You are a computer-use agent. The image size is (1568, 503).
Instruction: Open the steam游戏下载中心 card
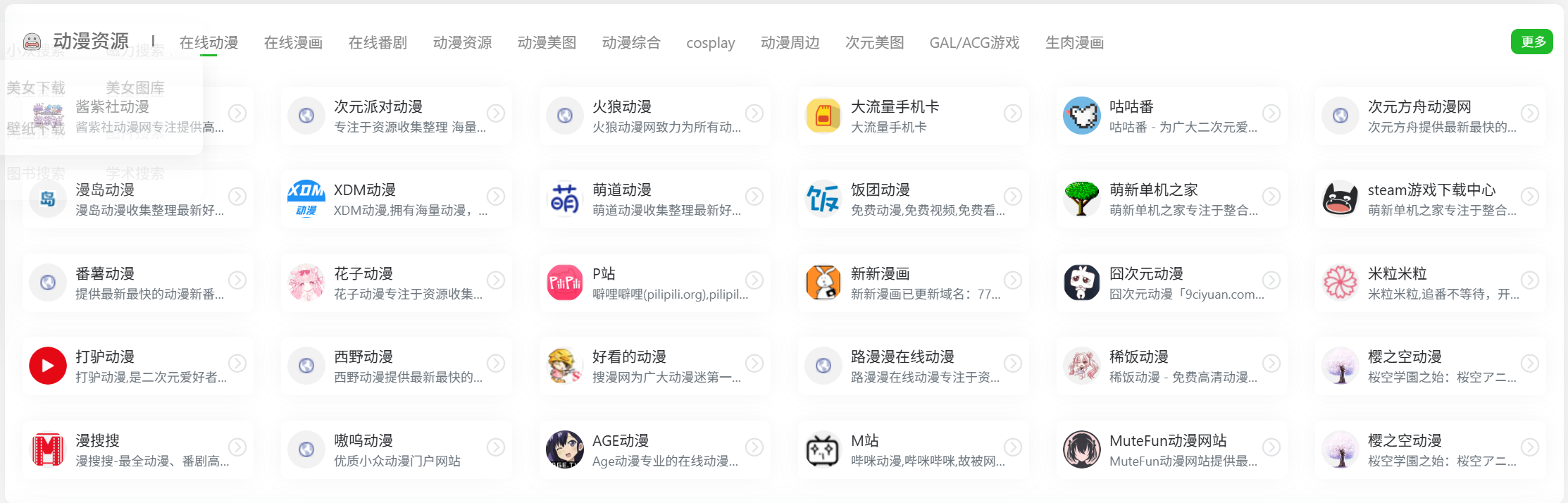click(1430, 199)
